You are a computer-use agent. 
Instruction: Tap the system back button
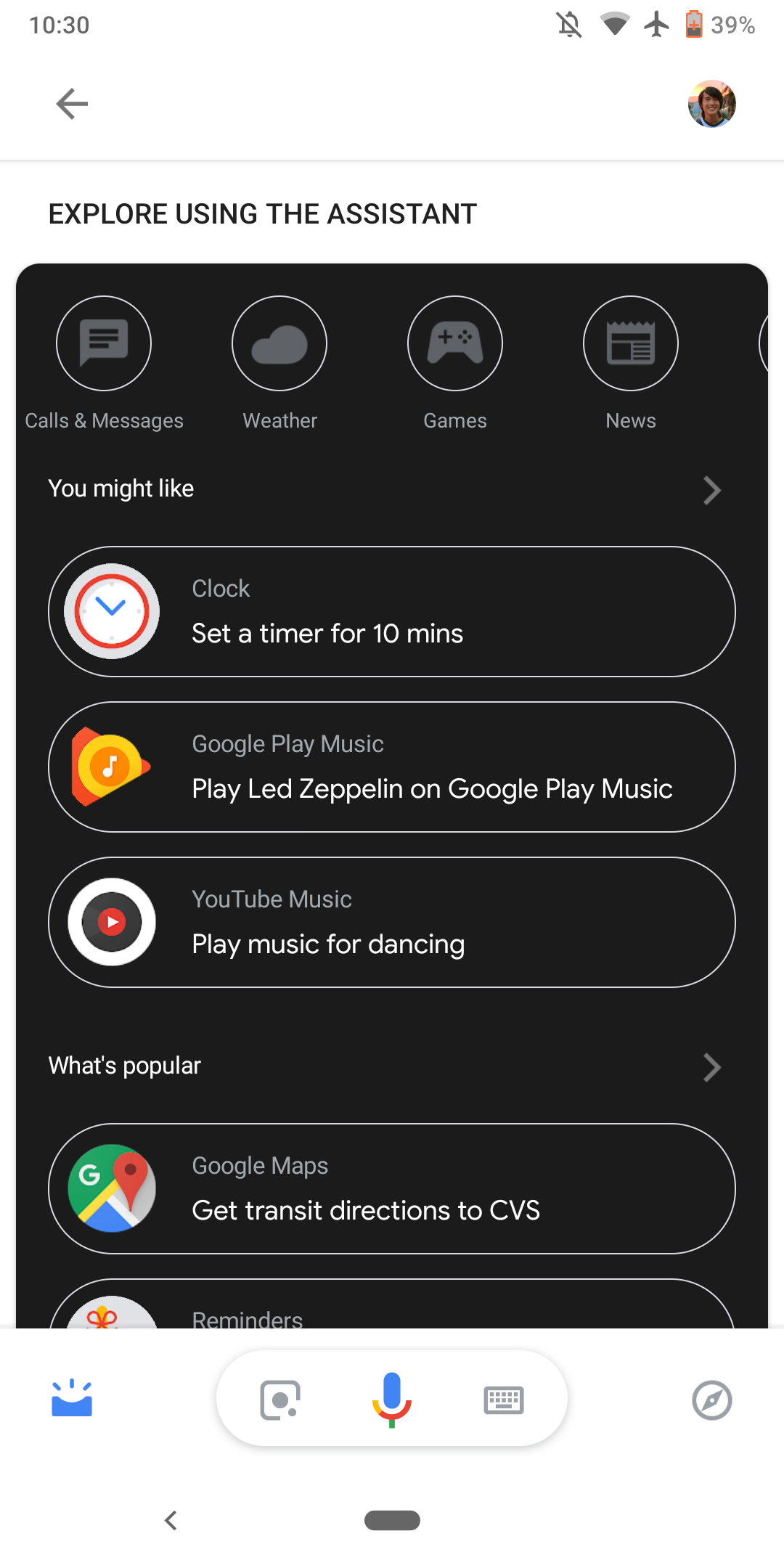171,1519
